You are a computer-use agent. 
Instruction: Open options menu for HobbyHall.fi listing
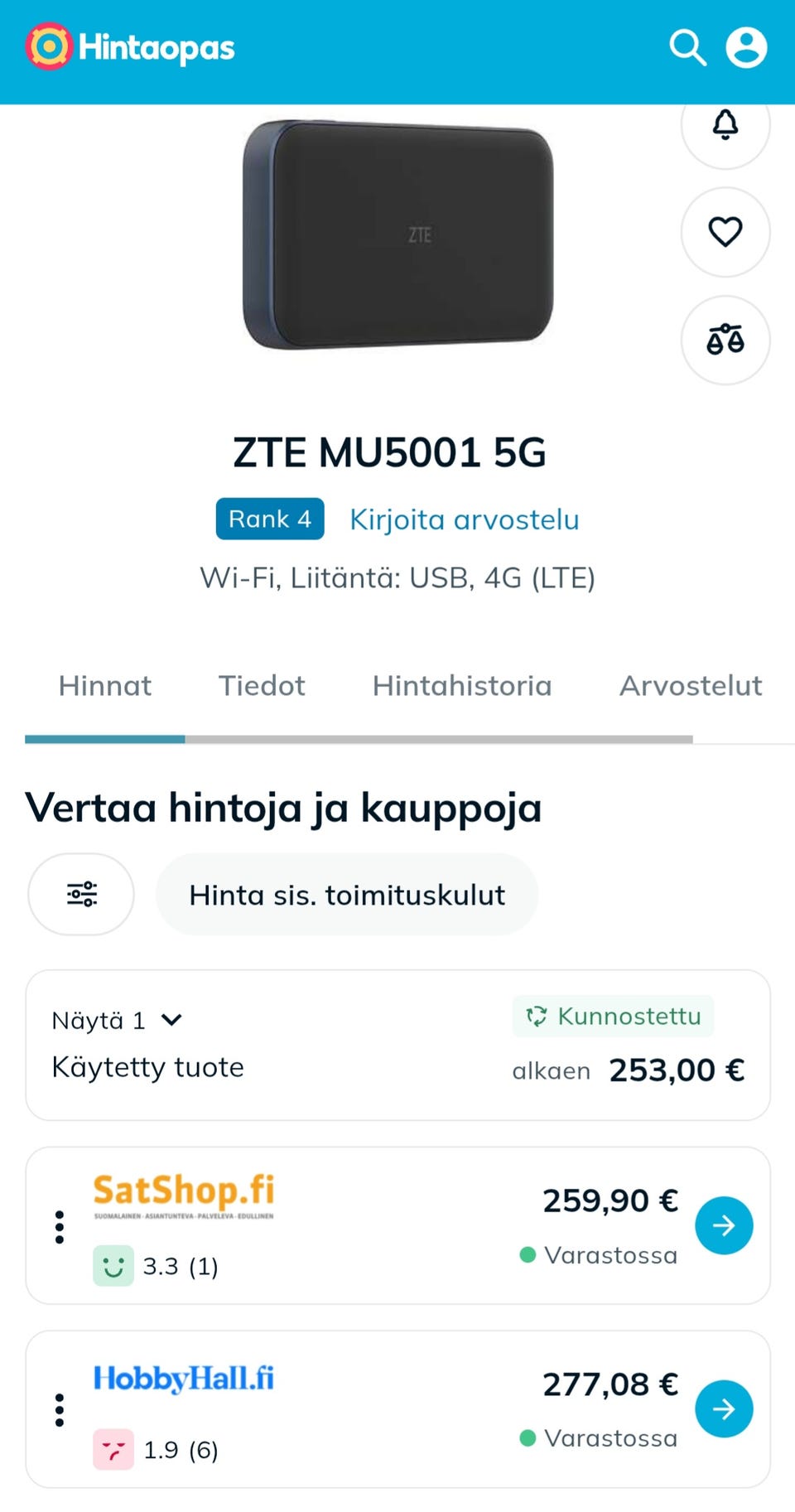(59, 1408)
